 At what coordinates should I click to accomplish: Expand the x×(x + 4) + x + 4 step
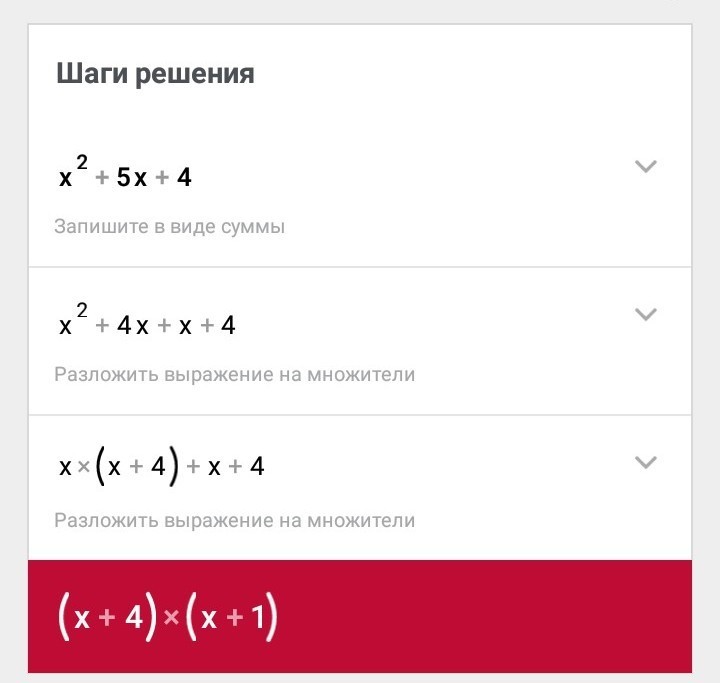pos(646,463)
